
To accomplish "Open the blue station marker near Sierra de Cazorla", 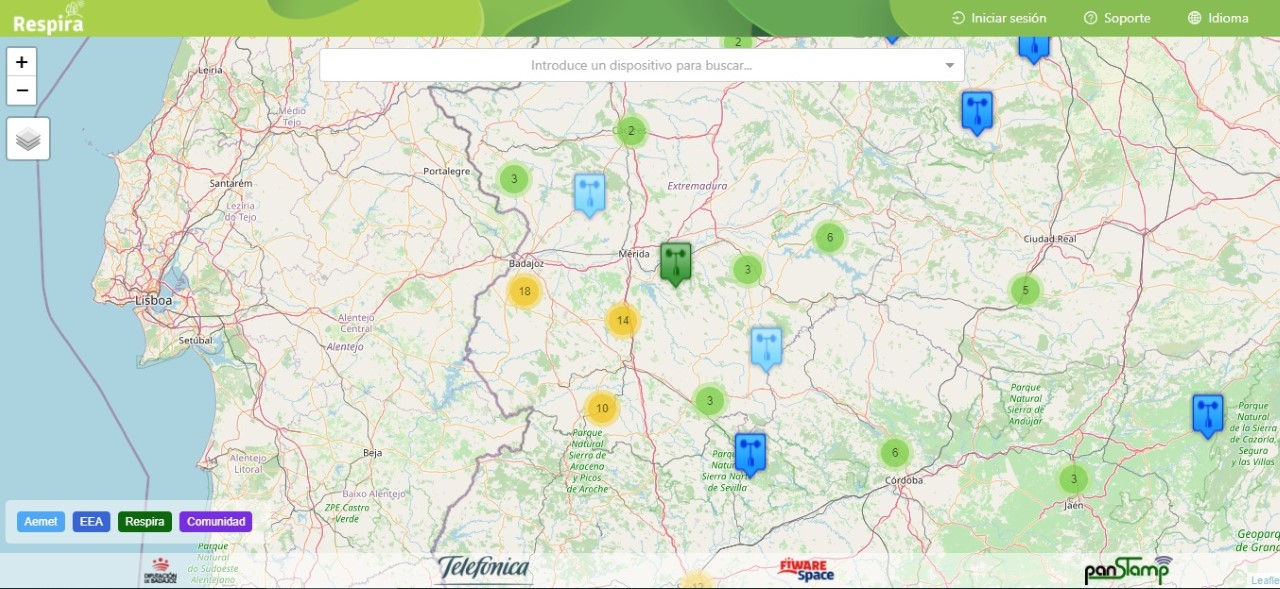I will pos(1208,414).
